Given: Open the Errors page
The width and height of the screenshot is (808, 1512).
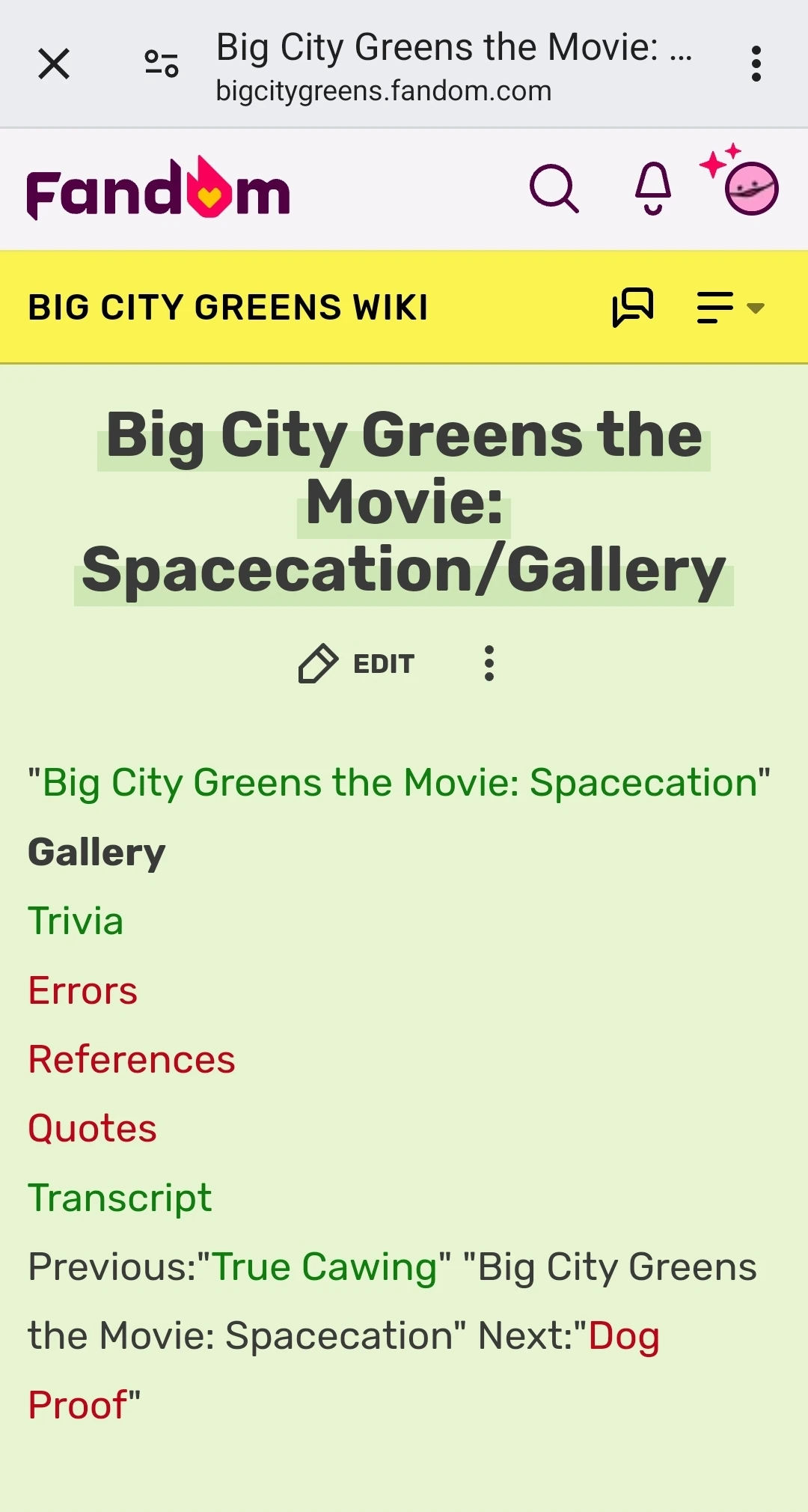Looking at the screenshot, I should click(x=83, y=991).
